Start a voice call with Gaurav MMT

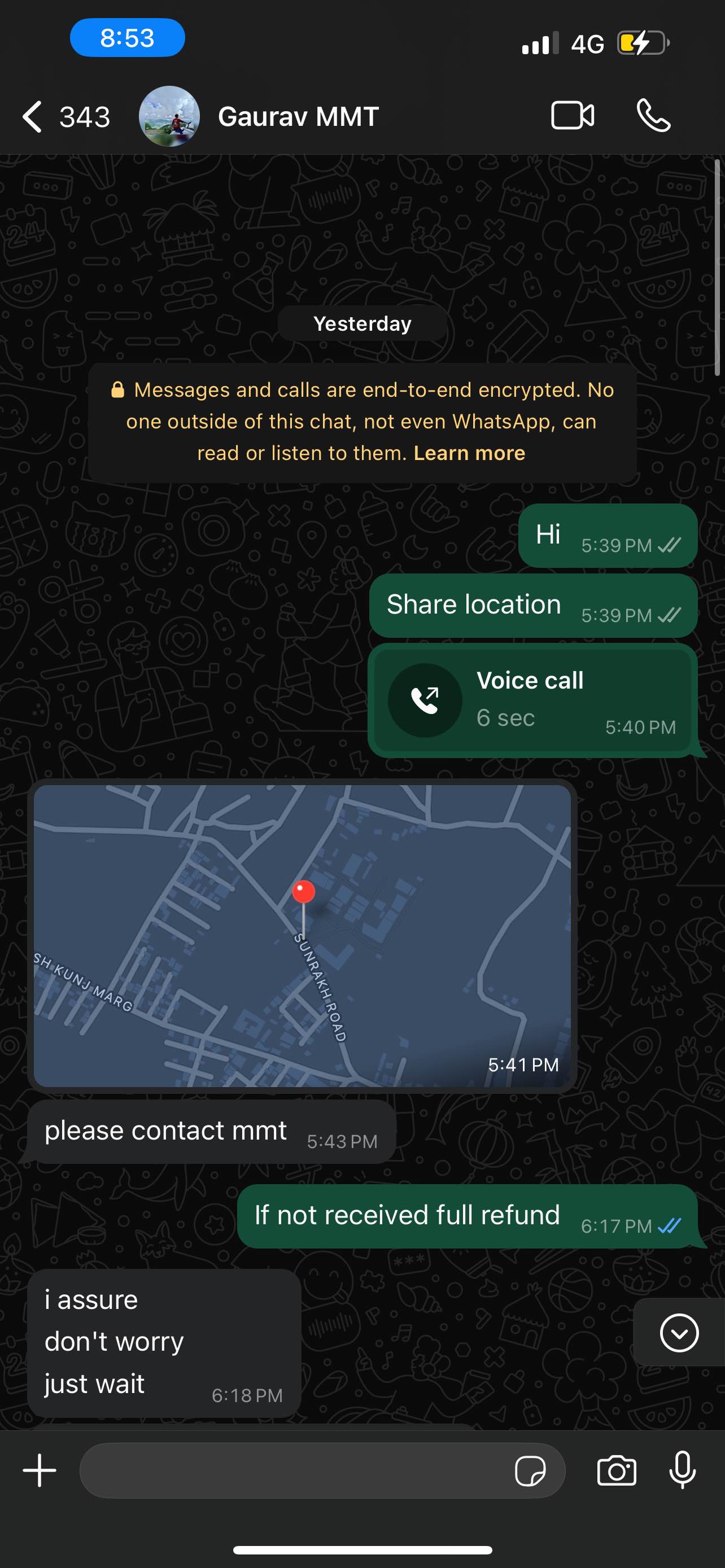(x=653, y=116)
